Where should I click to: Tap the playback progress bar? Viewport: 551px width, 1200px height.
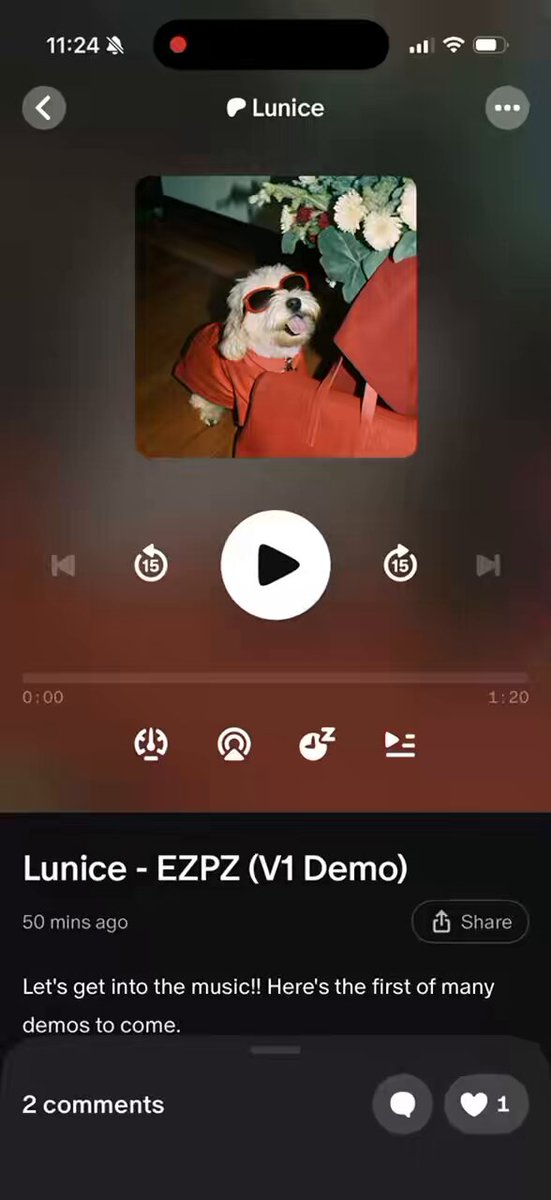275,677
